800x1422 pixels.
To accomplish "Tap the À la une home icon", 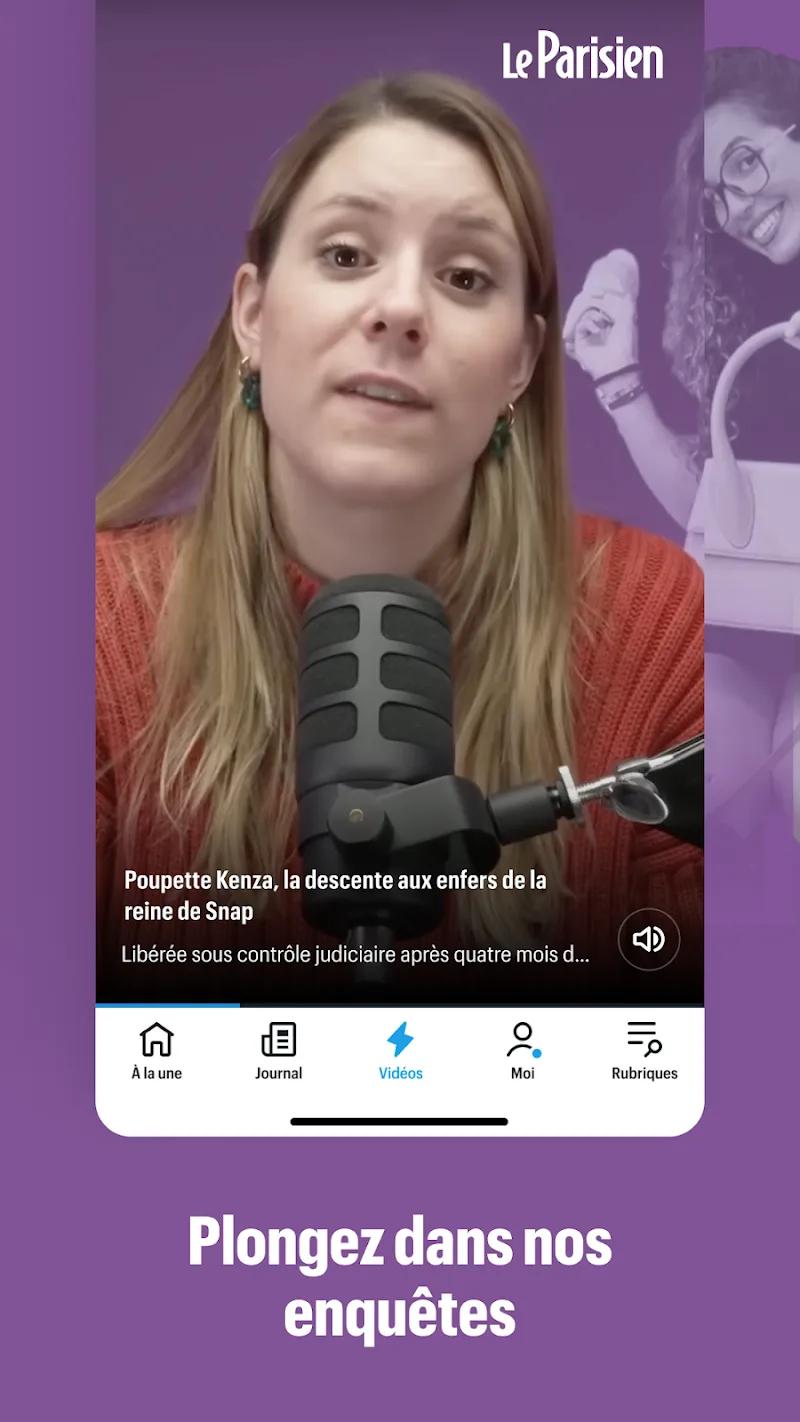I will coord(155,1040).
